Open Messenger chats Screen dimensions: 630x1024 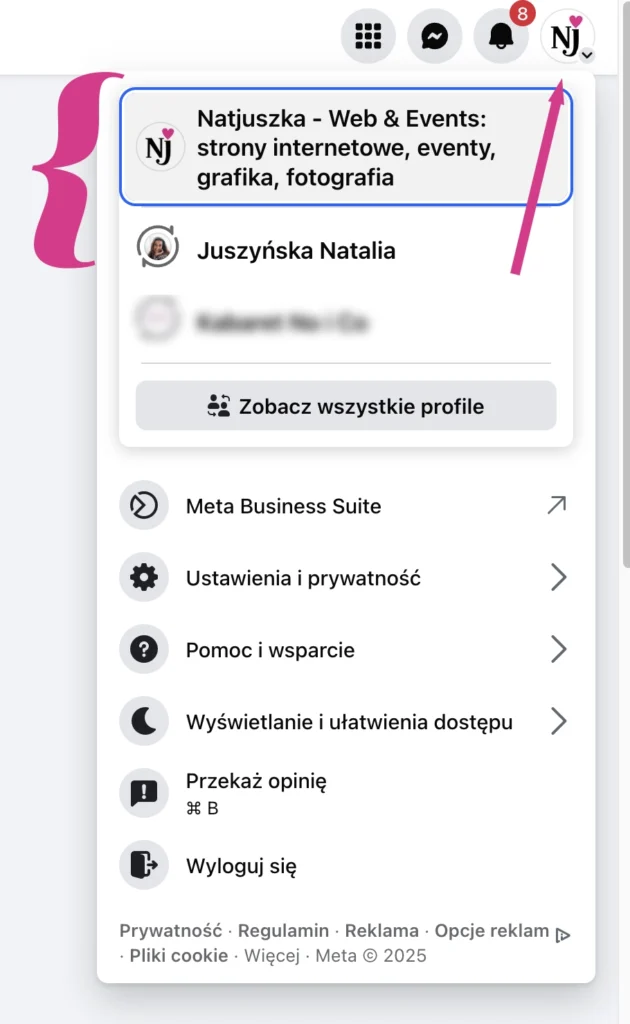pos(435,37)
